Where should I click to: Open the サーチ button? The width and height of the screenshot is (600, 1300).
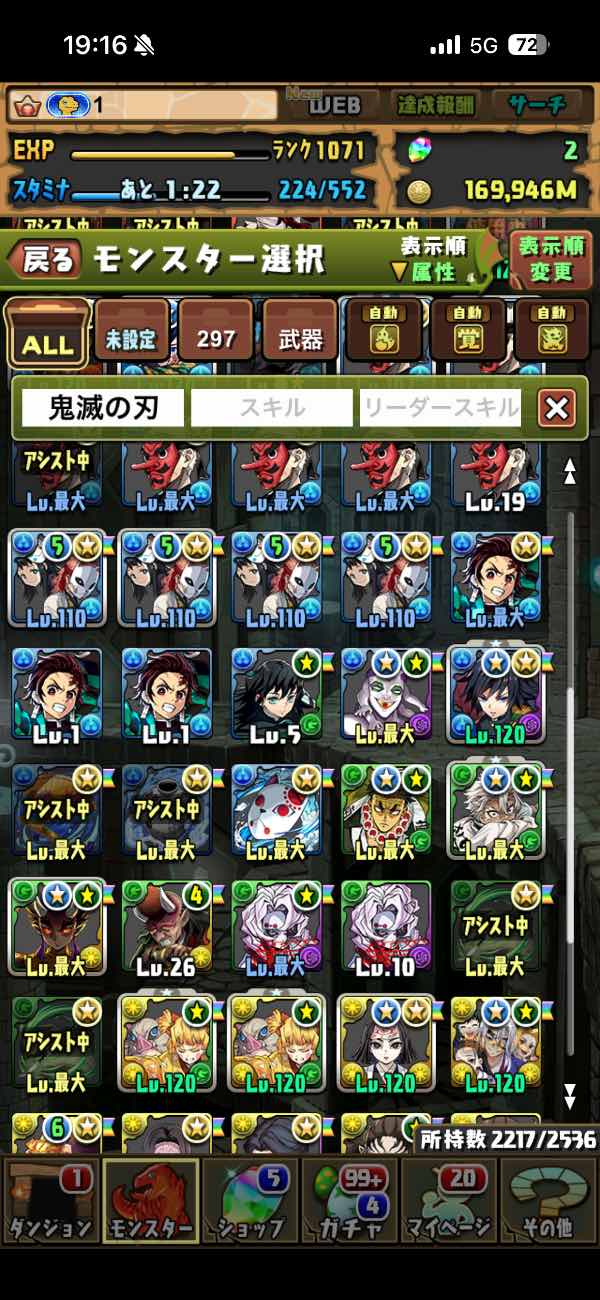click(536, 105)
